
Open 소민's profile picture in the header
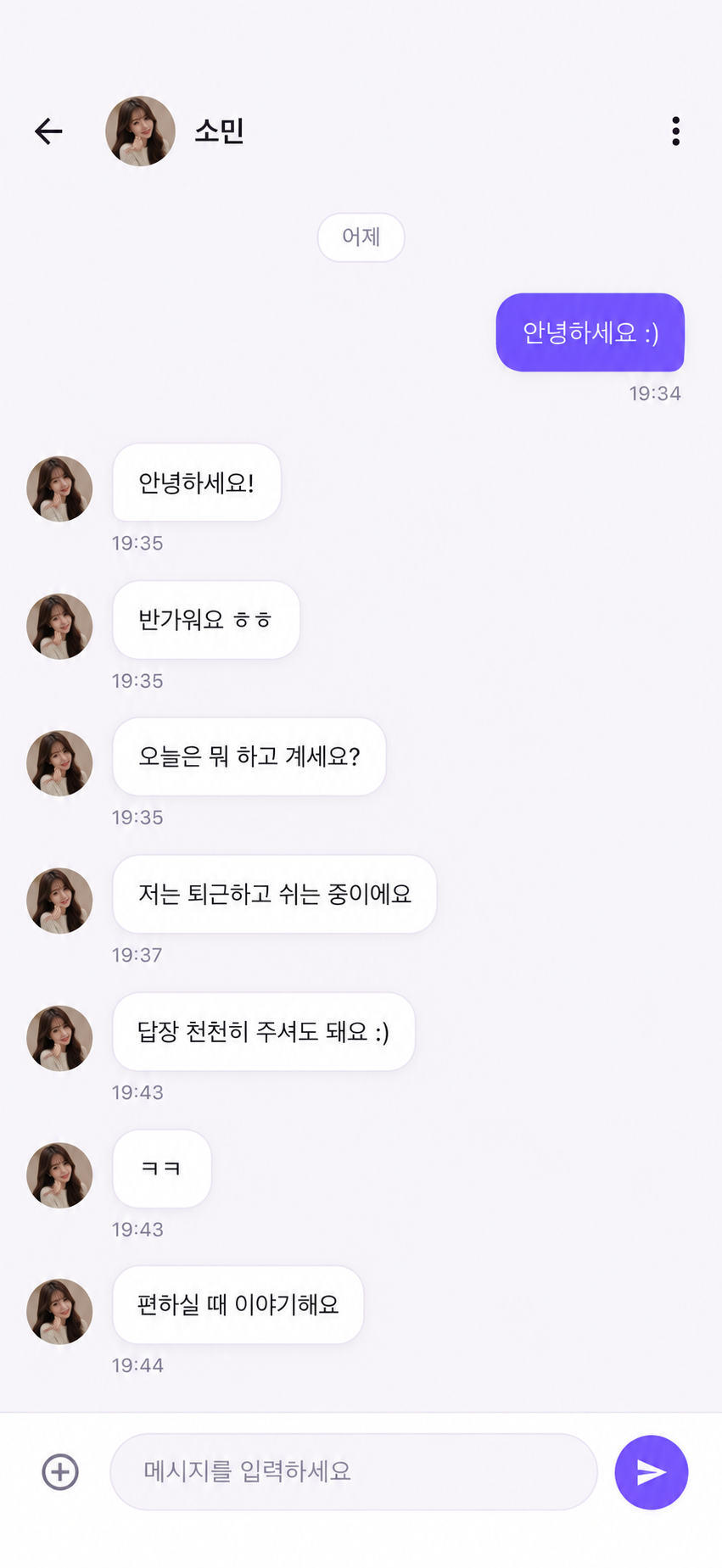click(140, 131)
